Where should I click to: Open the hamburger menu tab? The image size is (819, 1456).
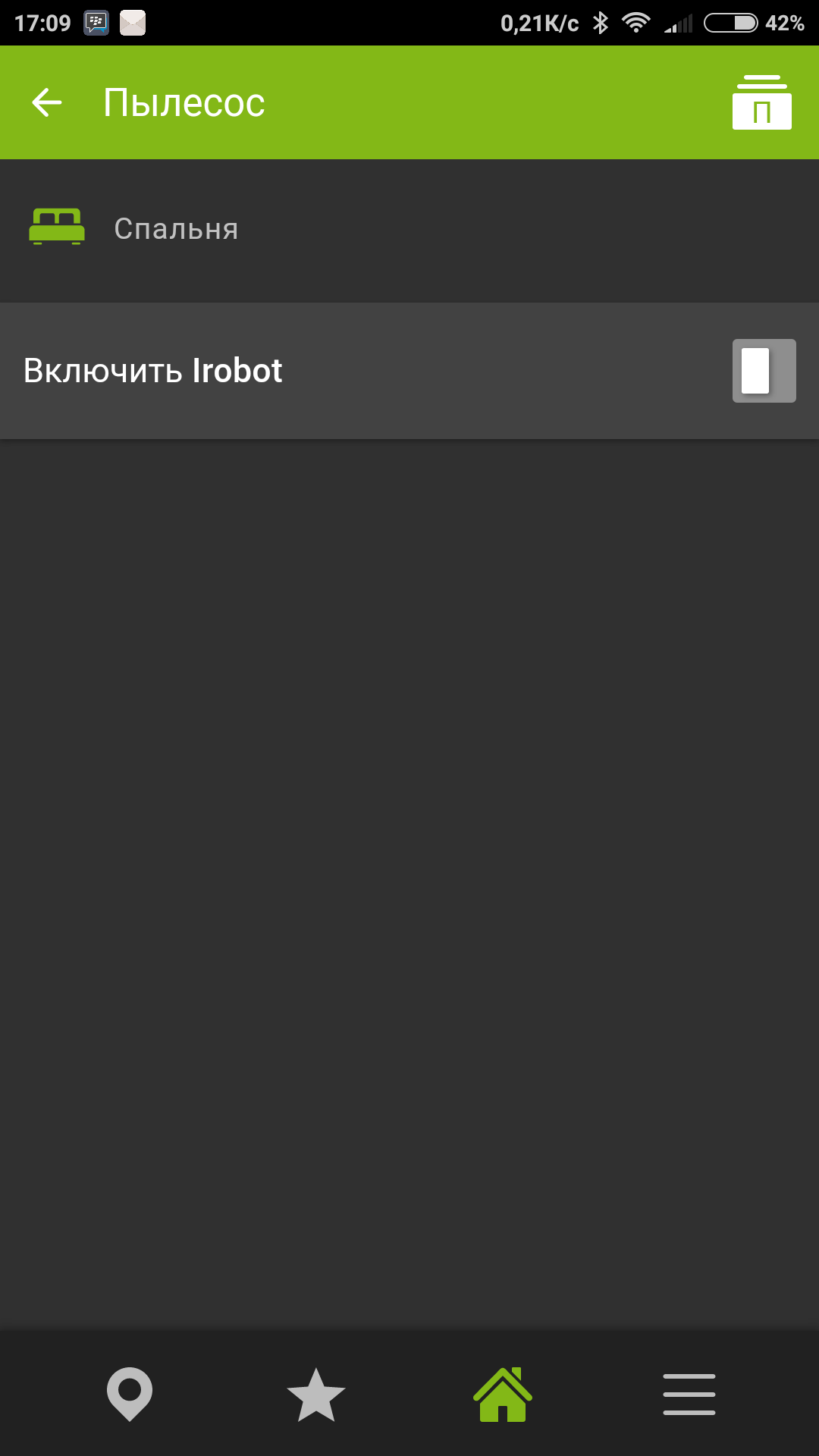click(689, 1394)
